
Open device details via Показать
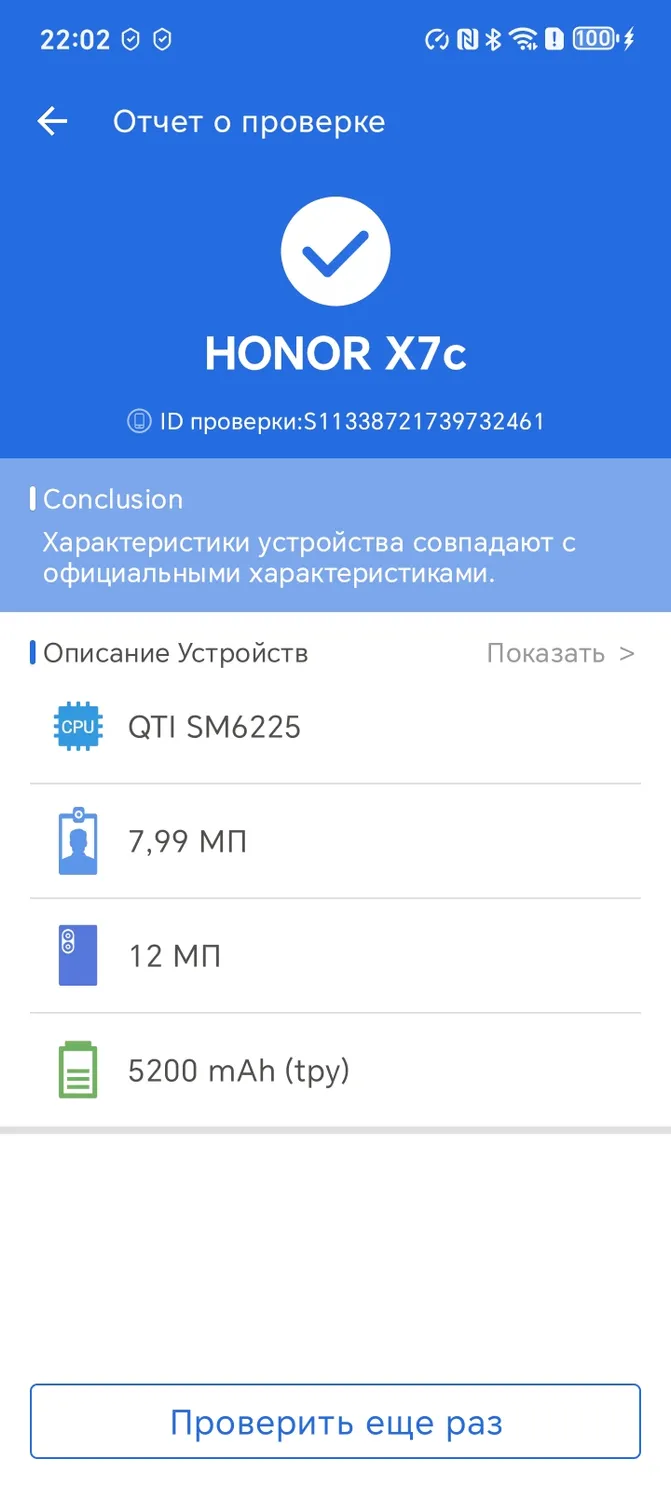560,653
